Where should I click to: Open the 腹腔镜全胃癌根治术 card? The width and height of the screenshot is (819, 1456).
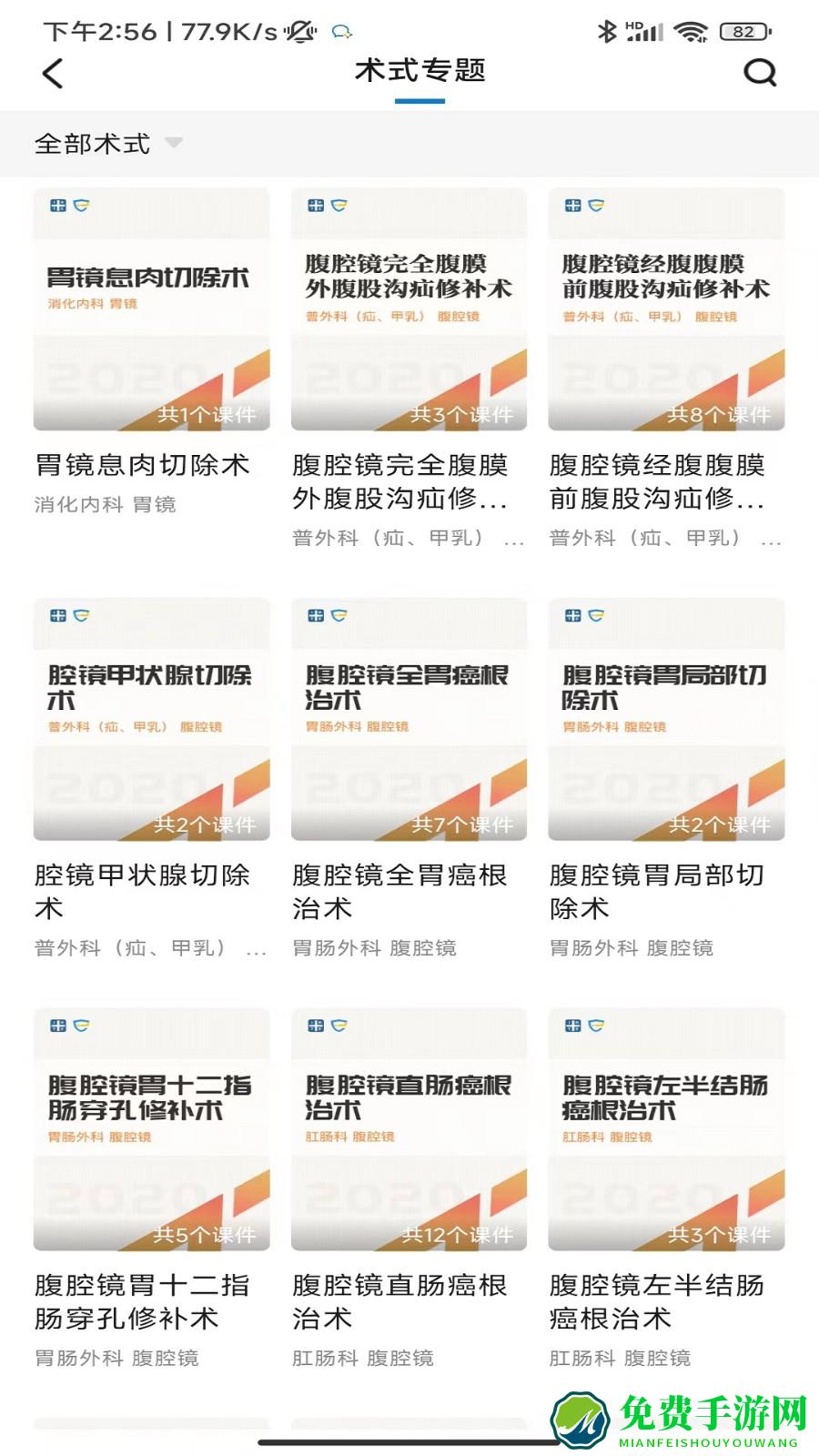tap(409, 720)
